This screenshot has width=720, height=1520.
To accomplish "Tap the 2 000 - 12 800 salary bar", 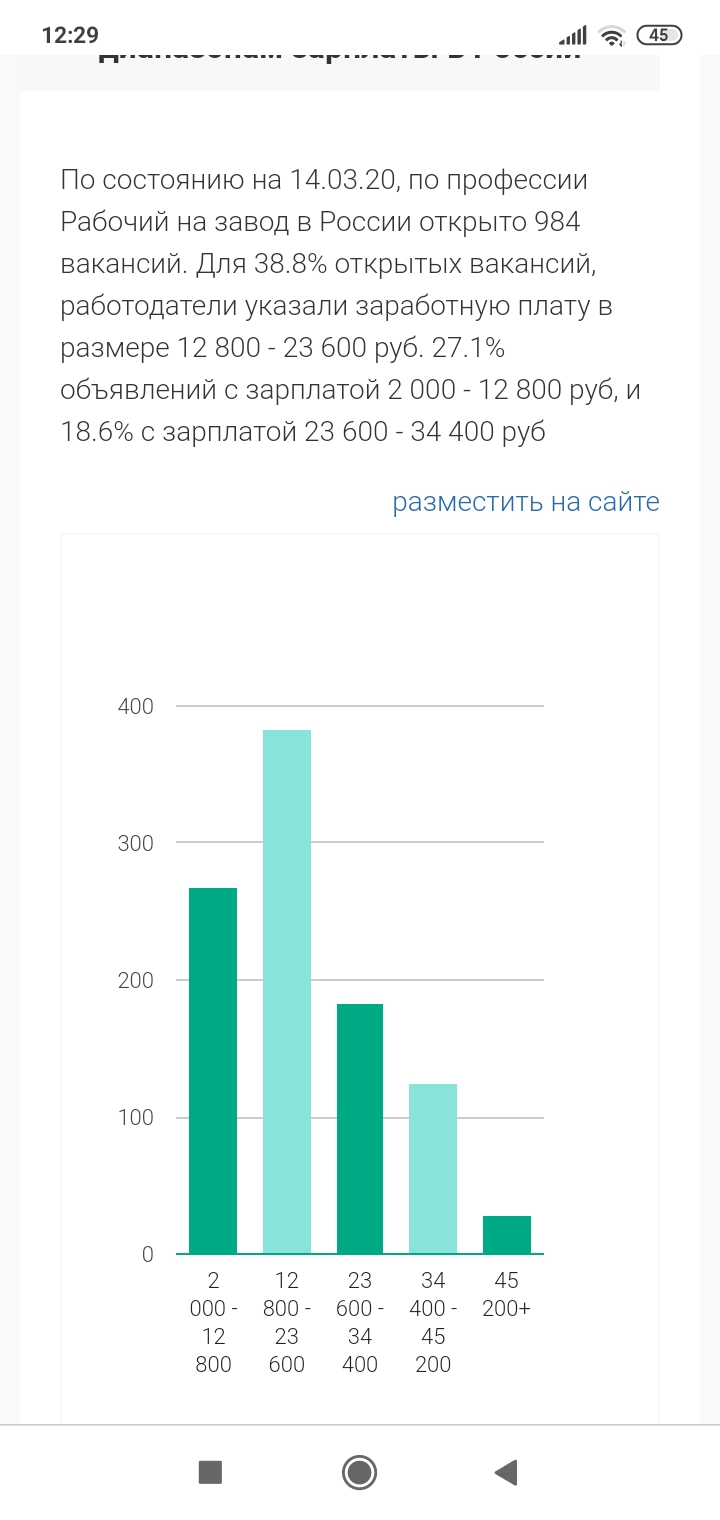I will pos(213,1070).
